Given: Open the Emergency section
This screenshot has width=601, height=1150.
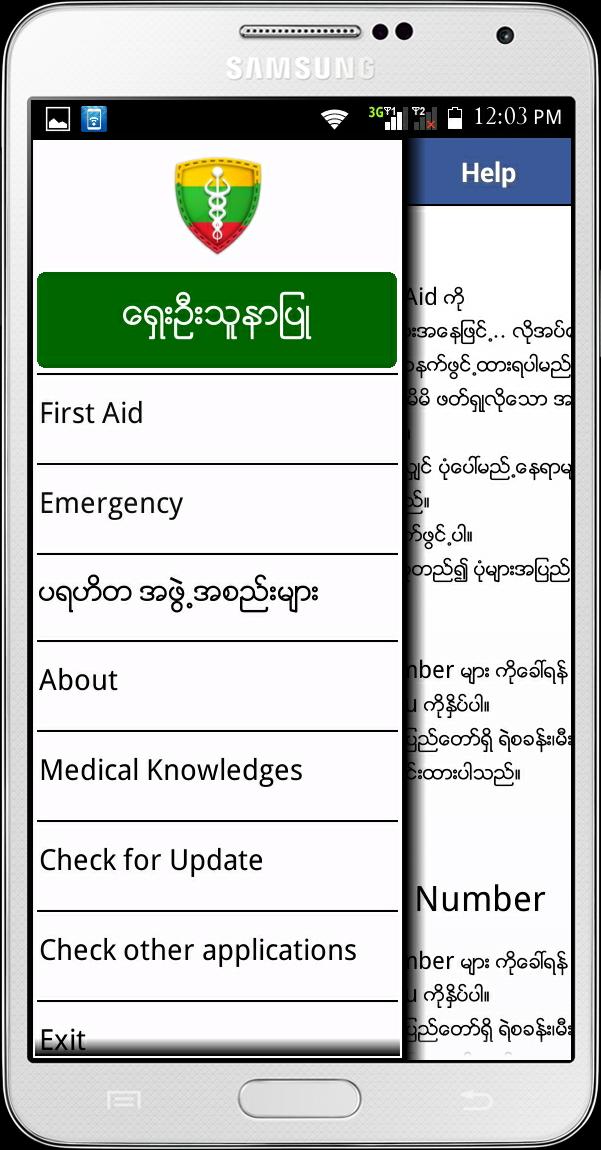Looking at the screenshot, I should pos(217,504).
